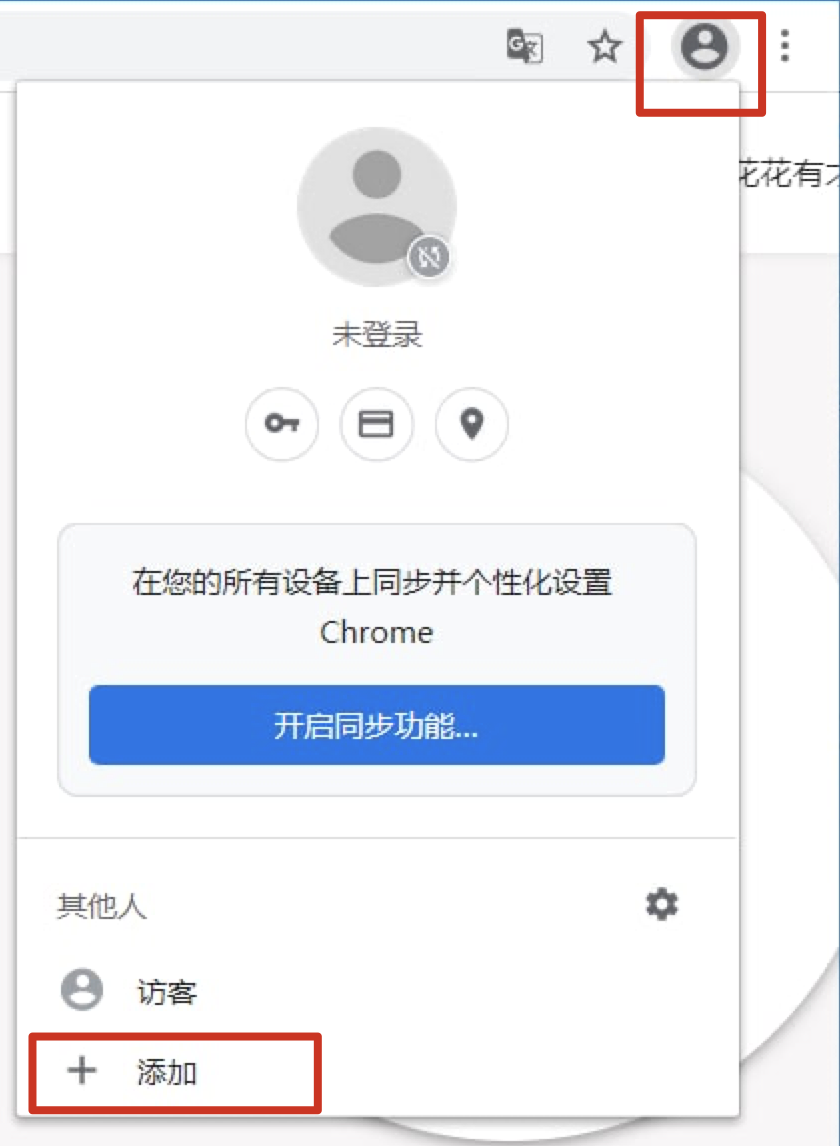Bookmark this page with the star

tap(604, 46)
